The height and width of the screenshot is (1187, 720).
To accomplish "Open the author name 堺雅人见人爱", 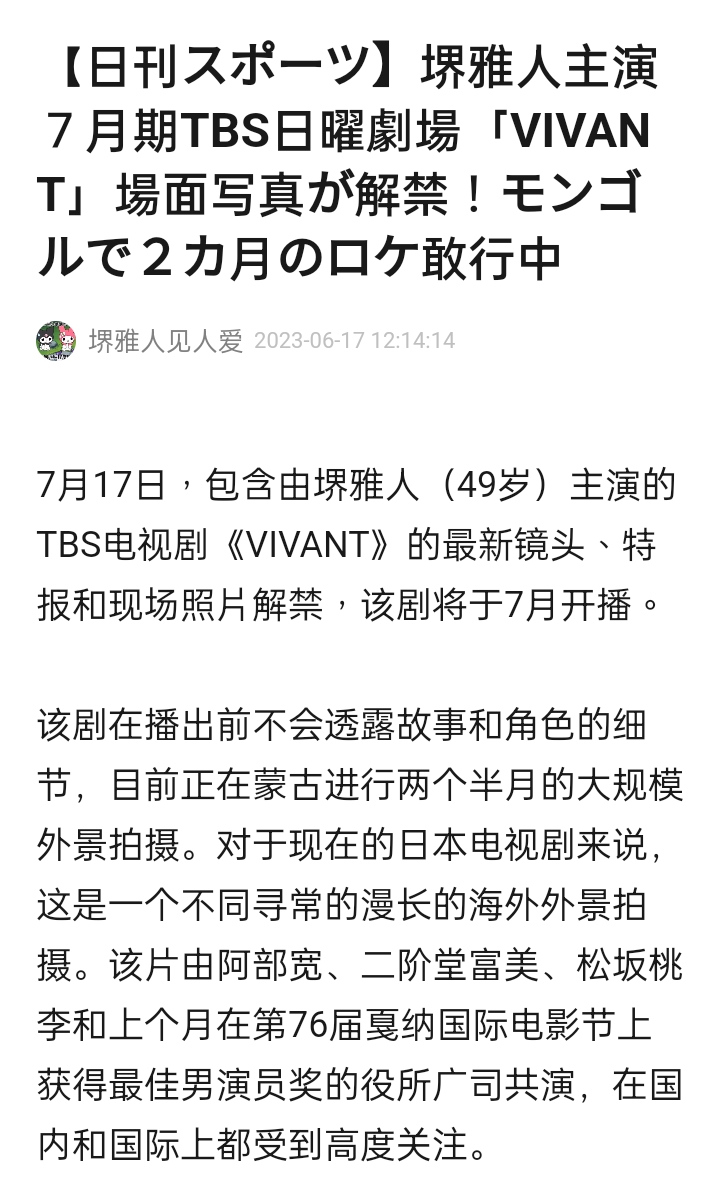I will (166, 341).
